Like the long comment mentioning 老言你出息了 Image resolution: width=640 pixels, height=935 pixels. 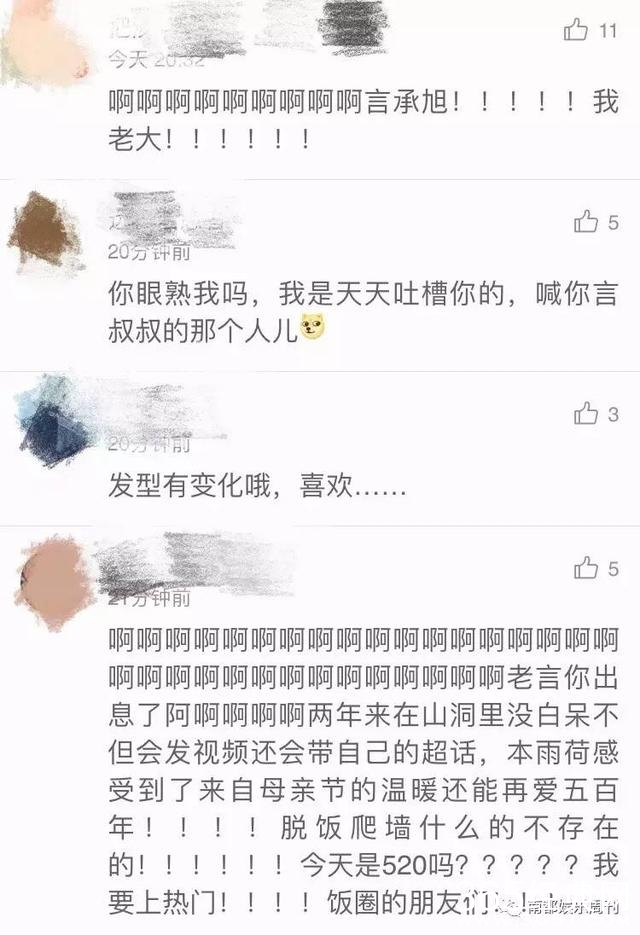pos(586,568)
